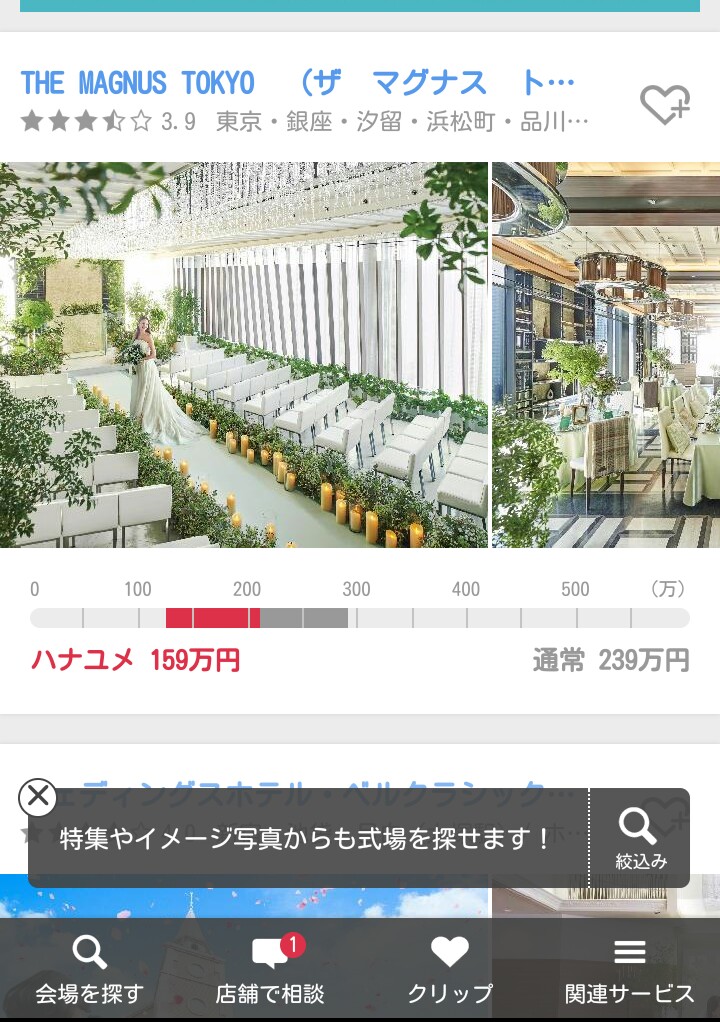Open the 絞込み filter search
This screenshot has height=1022, width=720.
[640, 838]
